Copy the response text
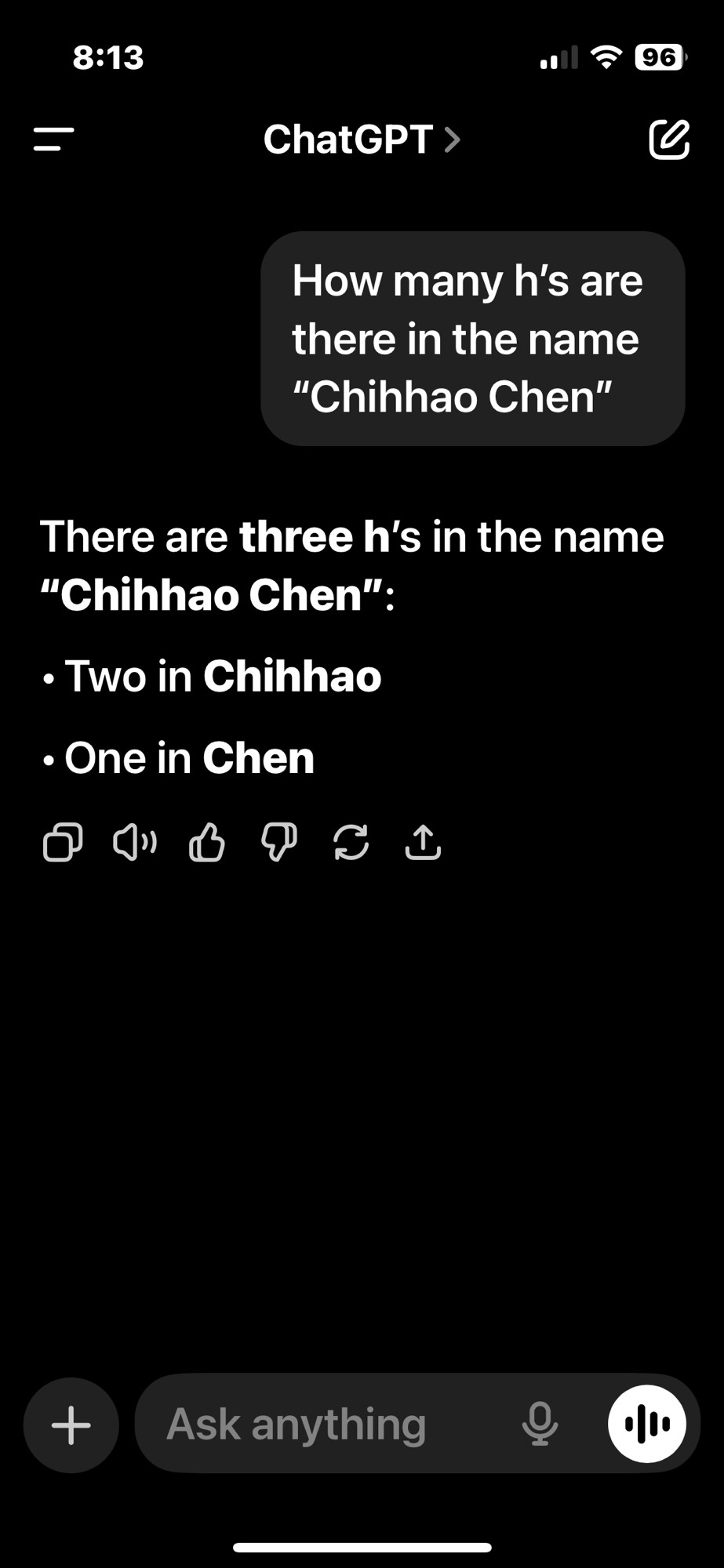 tap(63, 843)
